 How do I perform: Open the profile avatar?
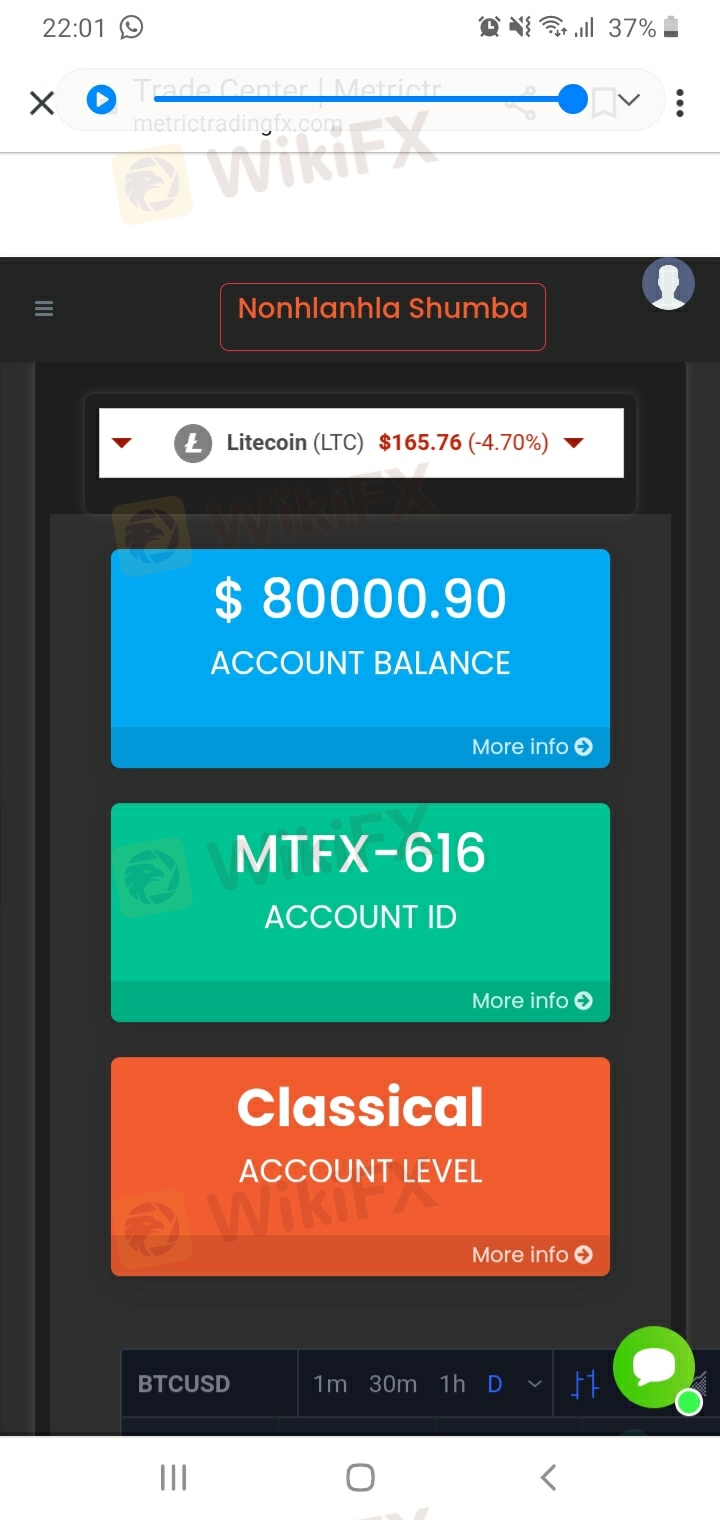(668, 284)
